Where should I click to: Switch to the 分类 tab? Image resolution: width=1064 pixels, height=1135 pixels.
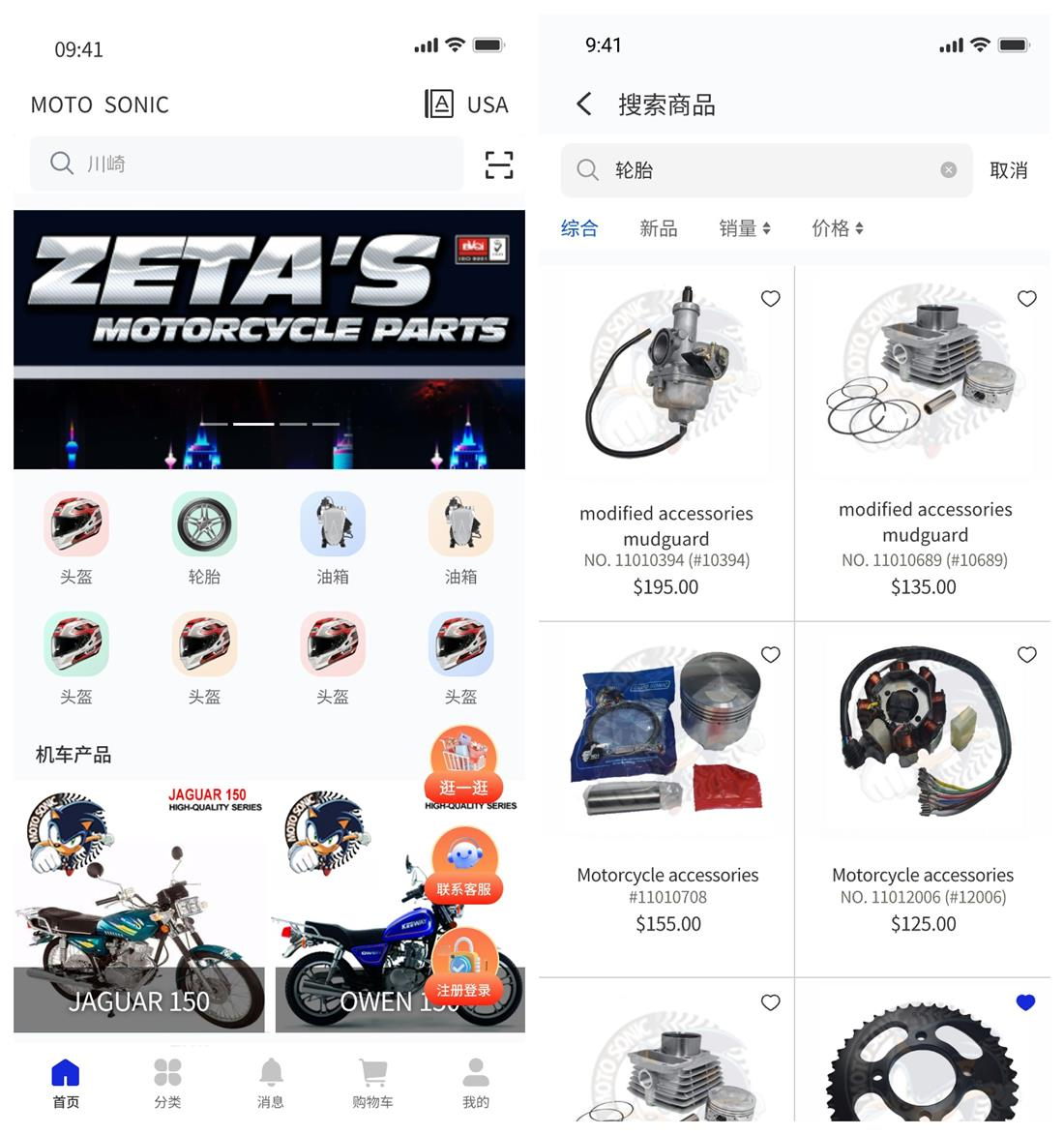click(167, 1082)
